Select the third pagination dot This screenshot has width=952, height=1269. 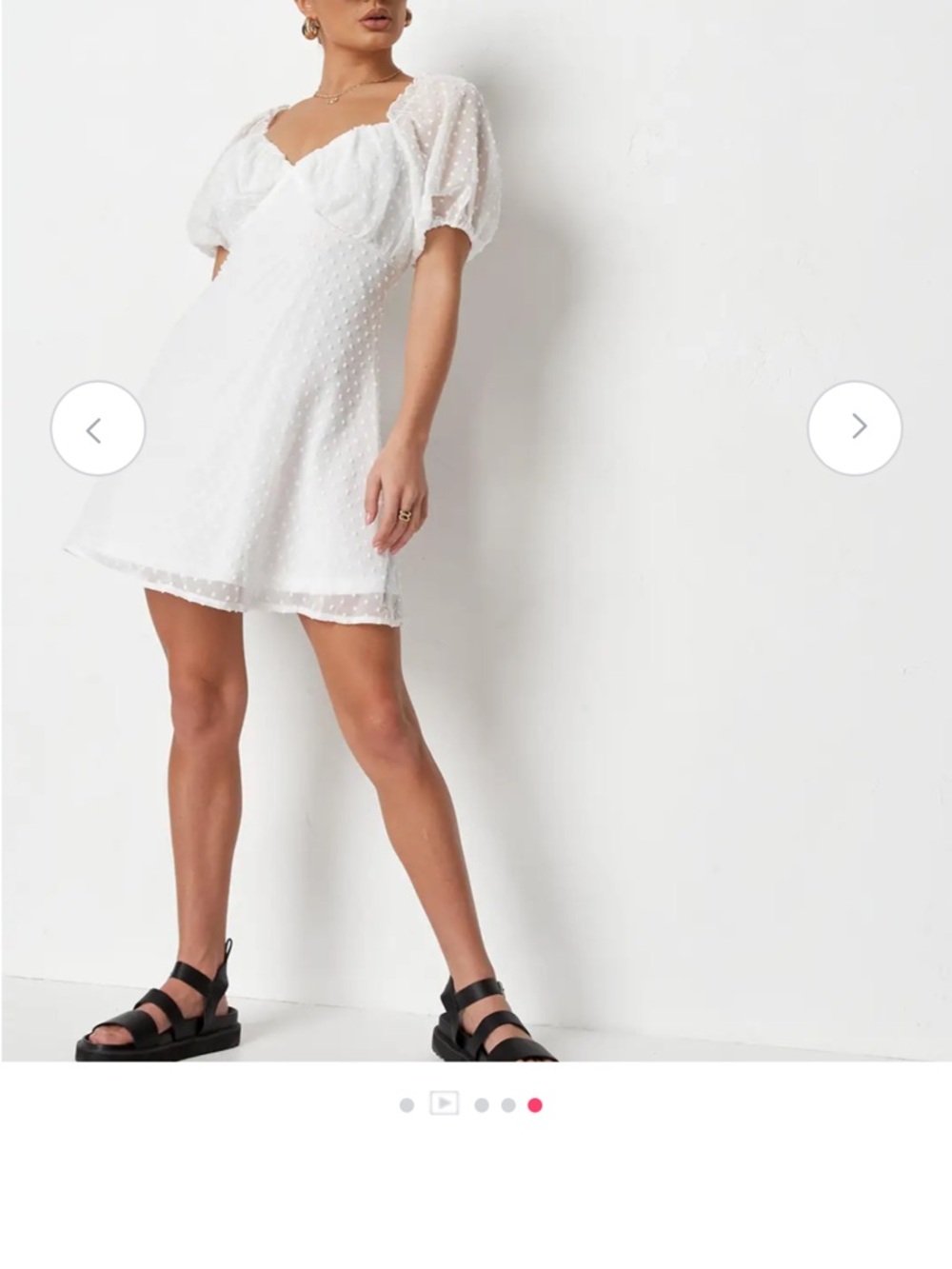(x=482, y=1102)
